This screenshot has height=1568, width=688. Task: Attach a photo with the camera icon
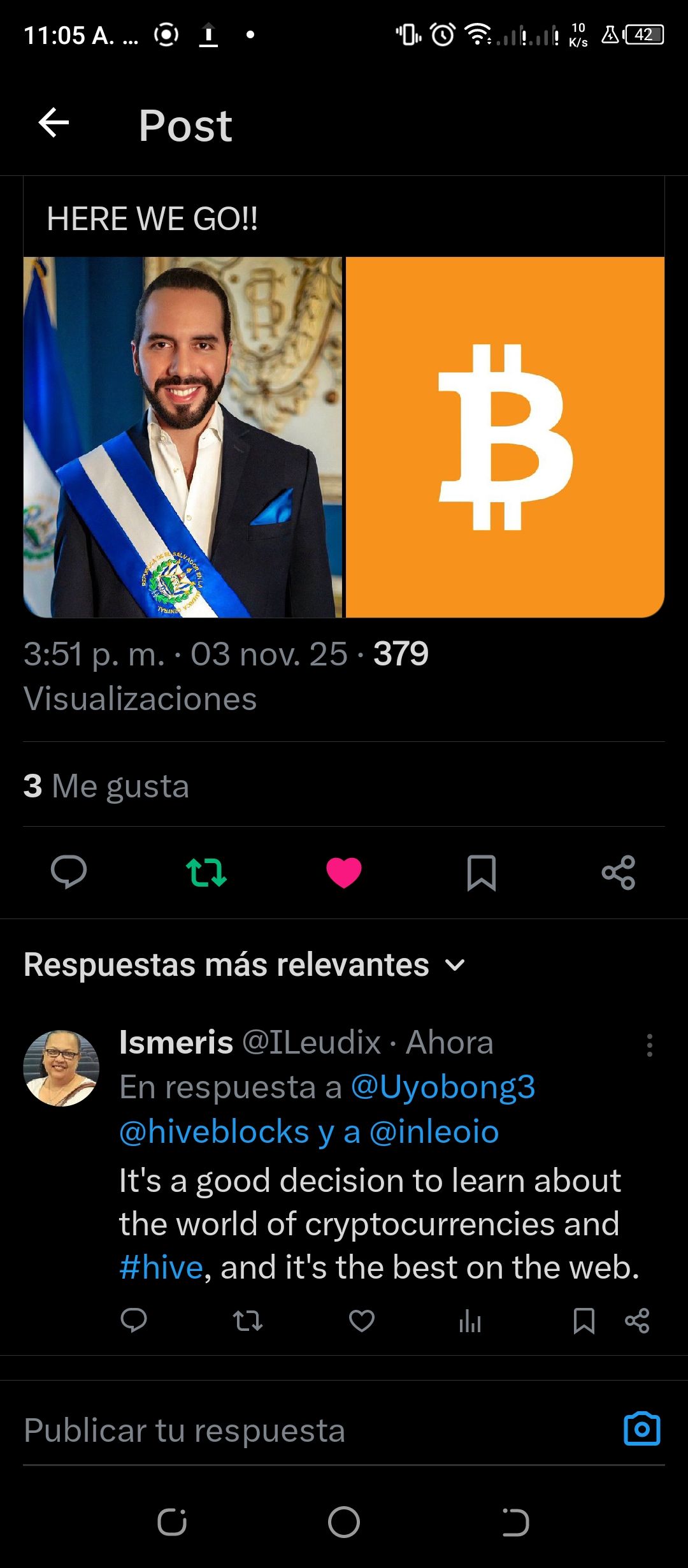[641, 1429]
